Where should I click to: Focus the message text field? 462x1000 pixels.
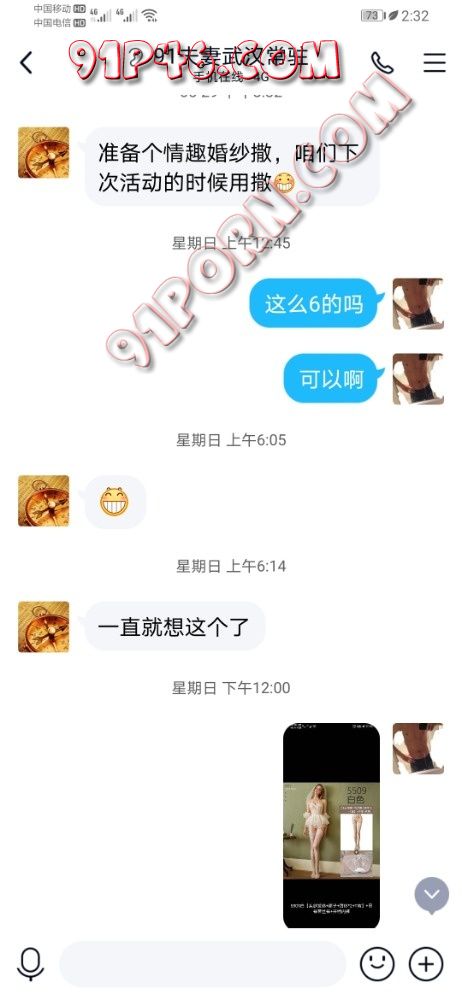point(202,963)
